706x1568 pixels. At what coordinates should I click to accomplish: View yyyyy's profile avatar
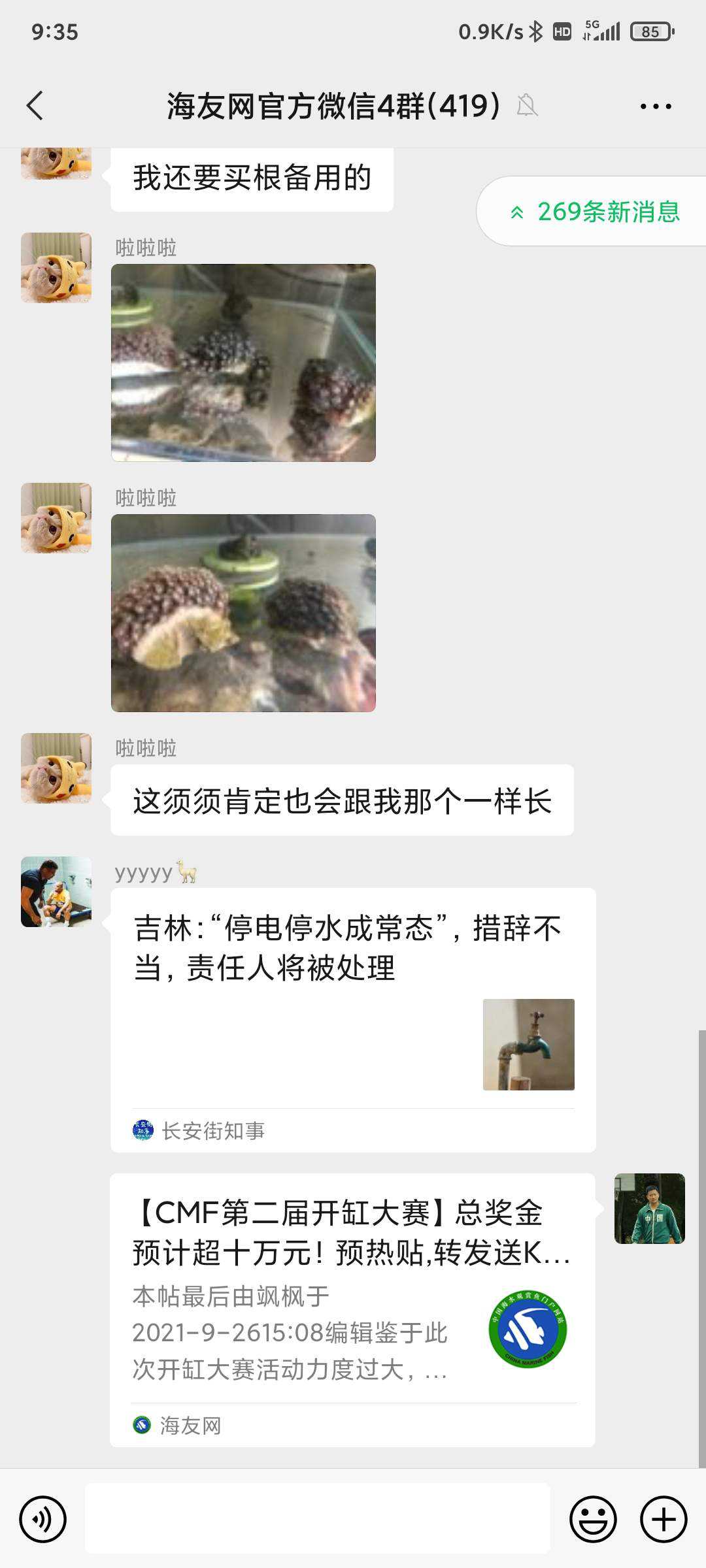[56, 892]
